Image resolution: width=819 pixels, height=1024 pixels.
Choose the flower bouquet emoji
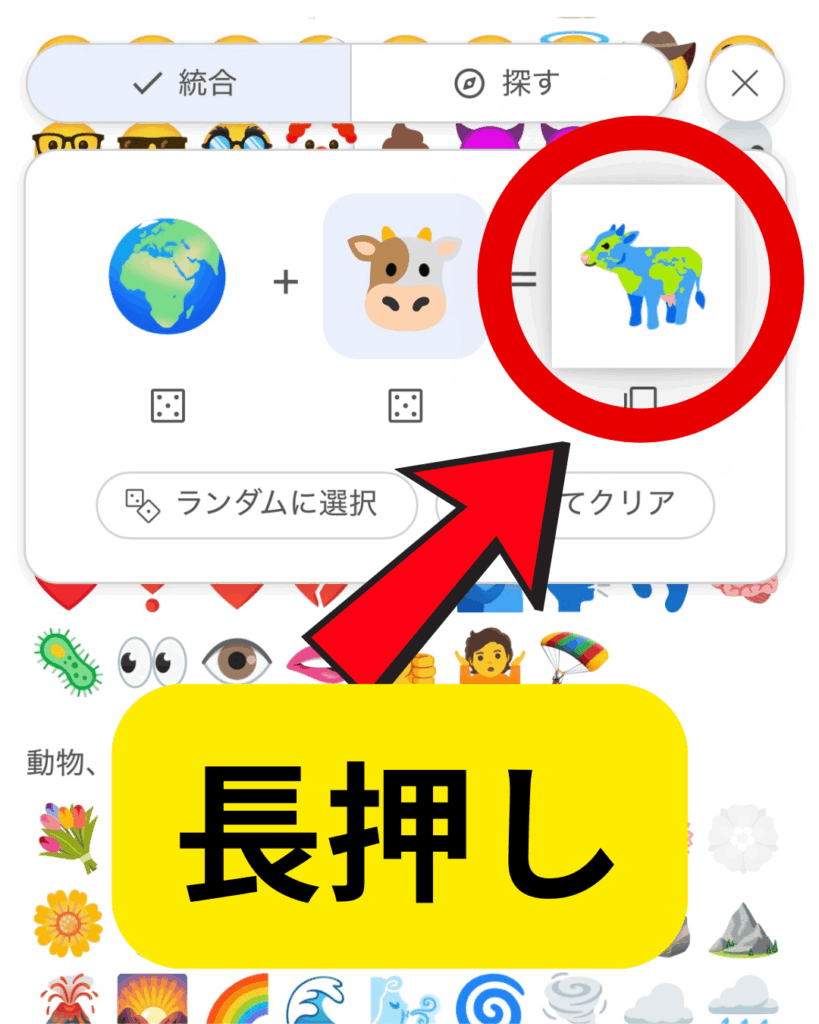click(x=68, y=835)
